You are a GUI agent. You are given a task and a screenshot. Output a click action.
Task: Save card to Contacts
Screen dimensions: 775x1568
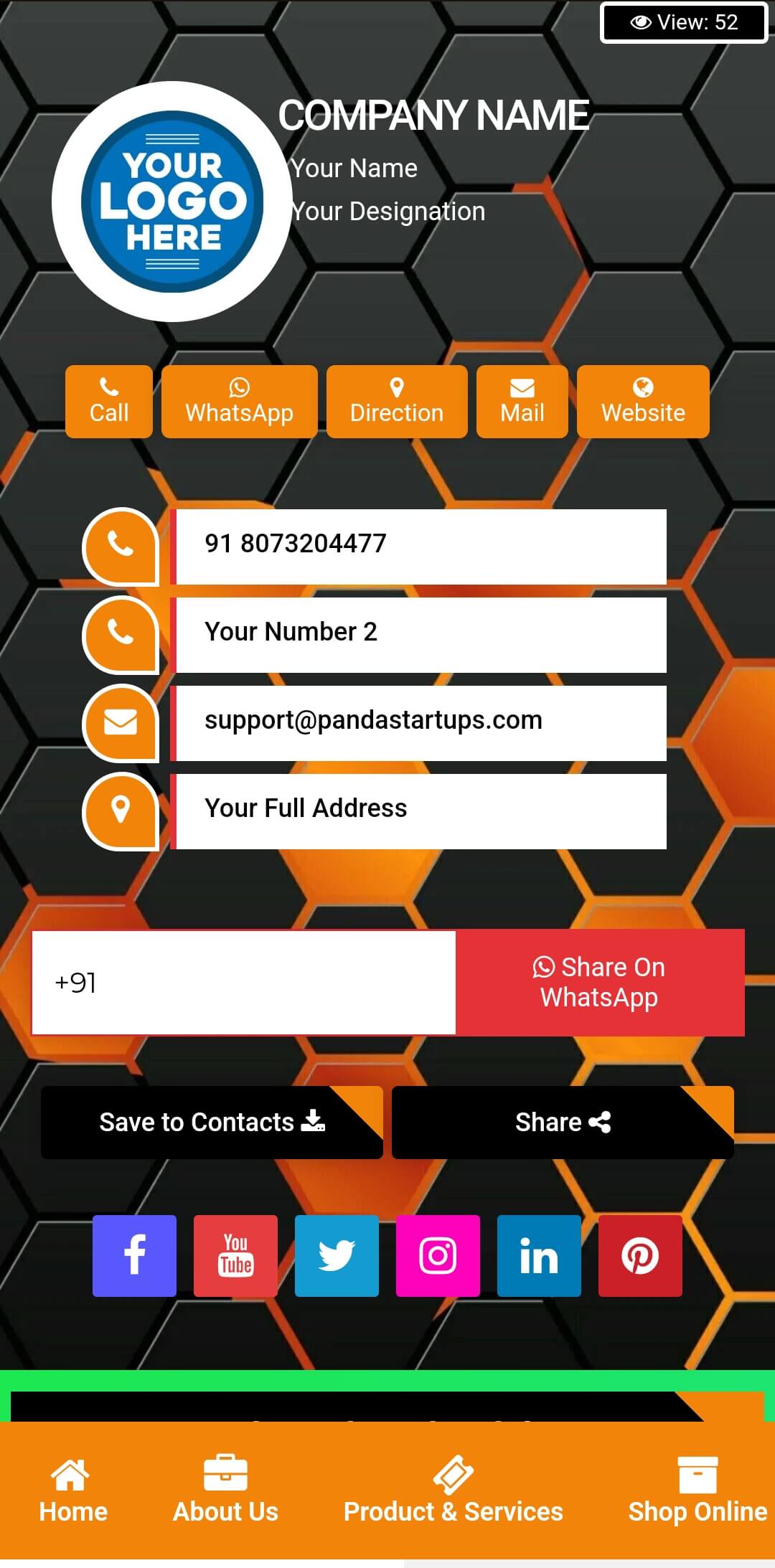tap(211, 1123)
